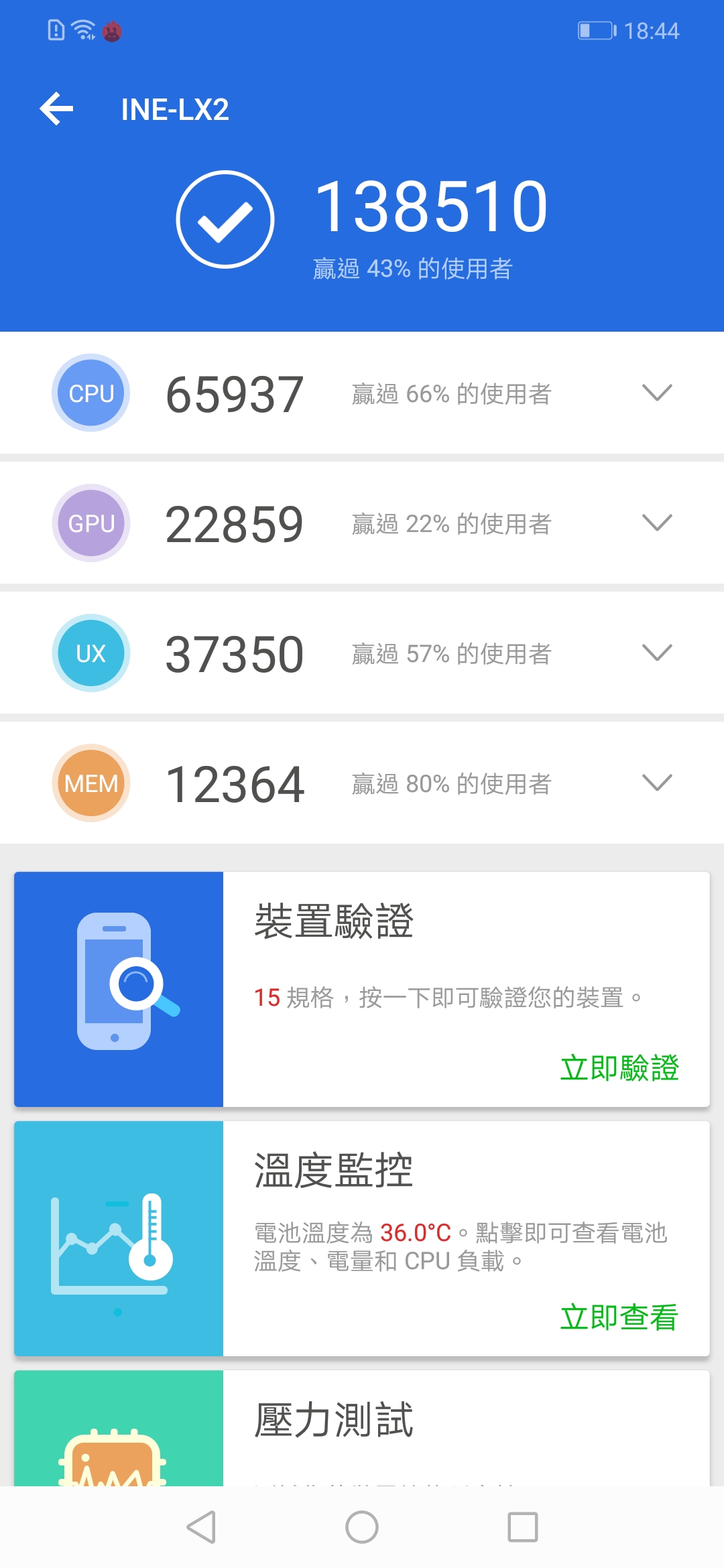Go to the system home screen
The image size is (724, 1568).
coord(362,1527)
